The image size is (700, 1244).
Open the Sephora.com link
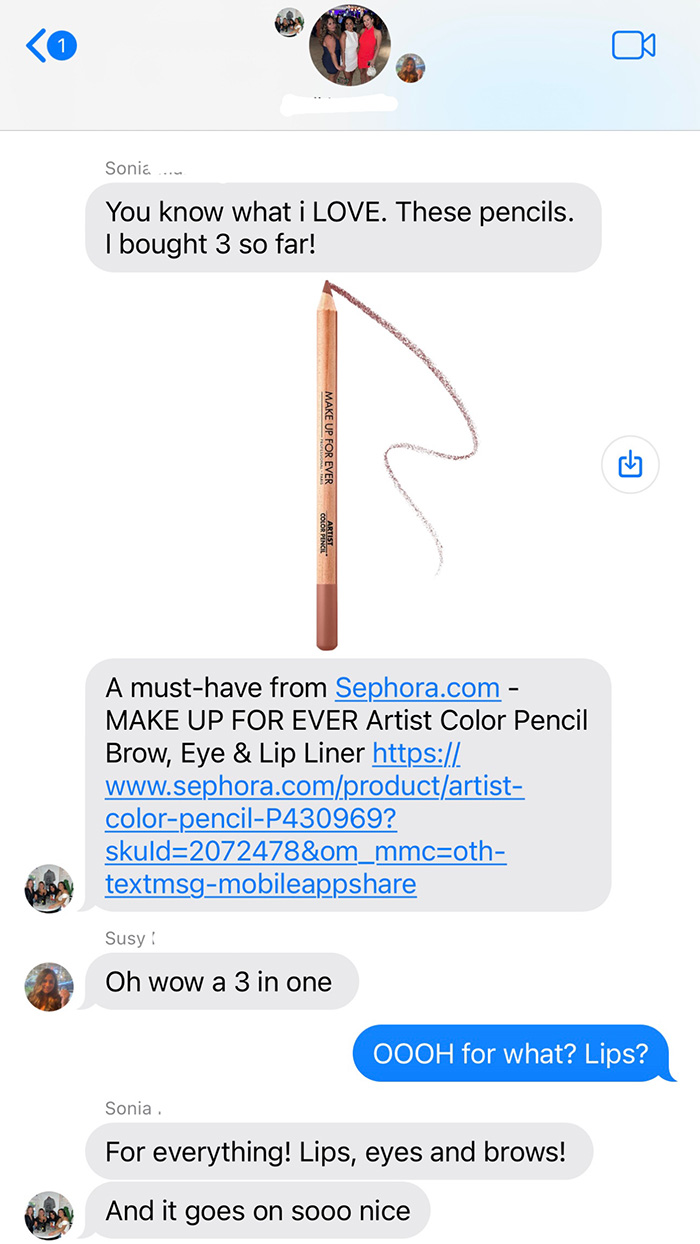coord(417,688)
